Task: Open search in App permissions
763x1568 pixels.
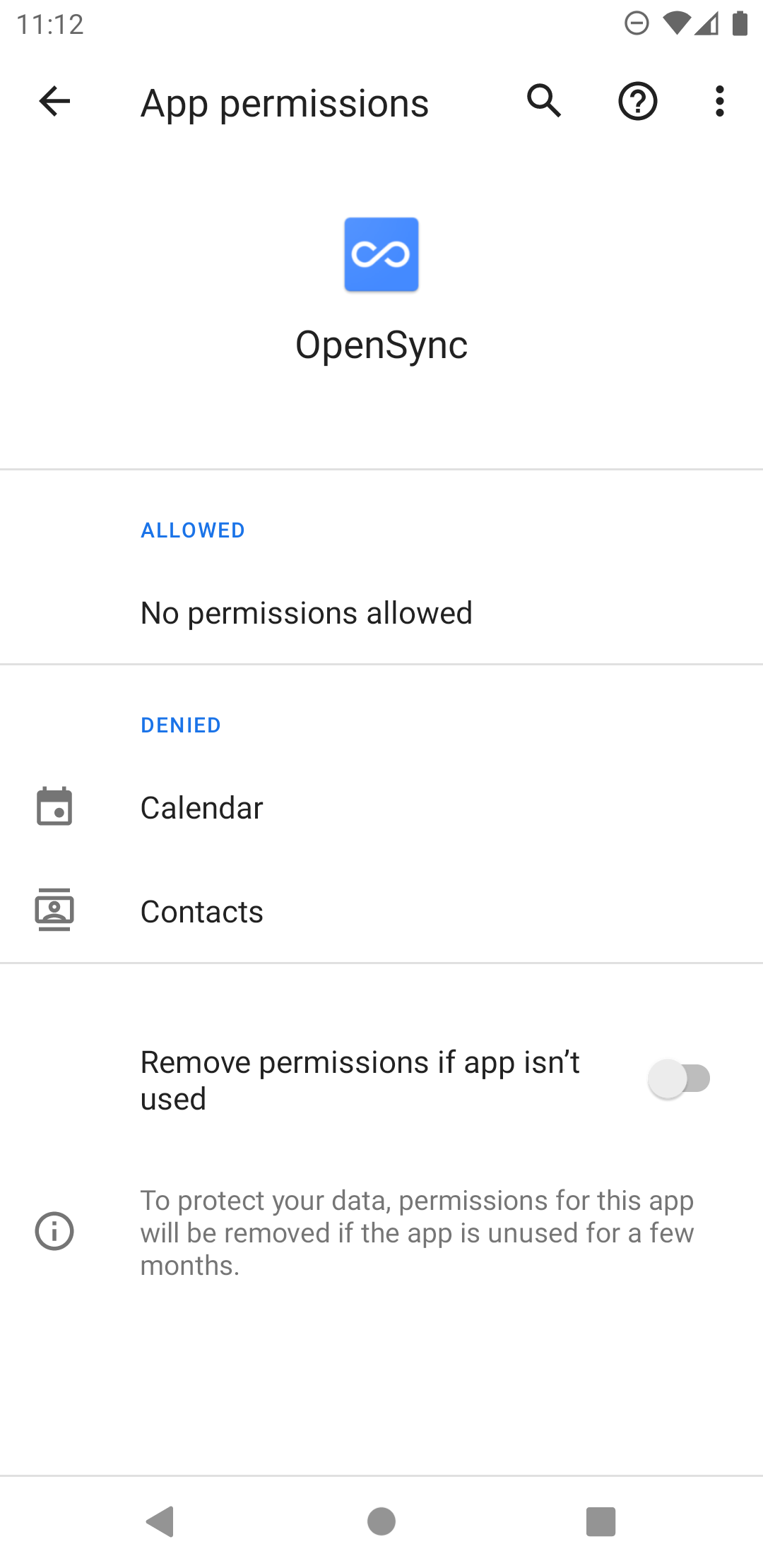Action: click(x=543, y=102)
